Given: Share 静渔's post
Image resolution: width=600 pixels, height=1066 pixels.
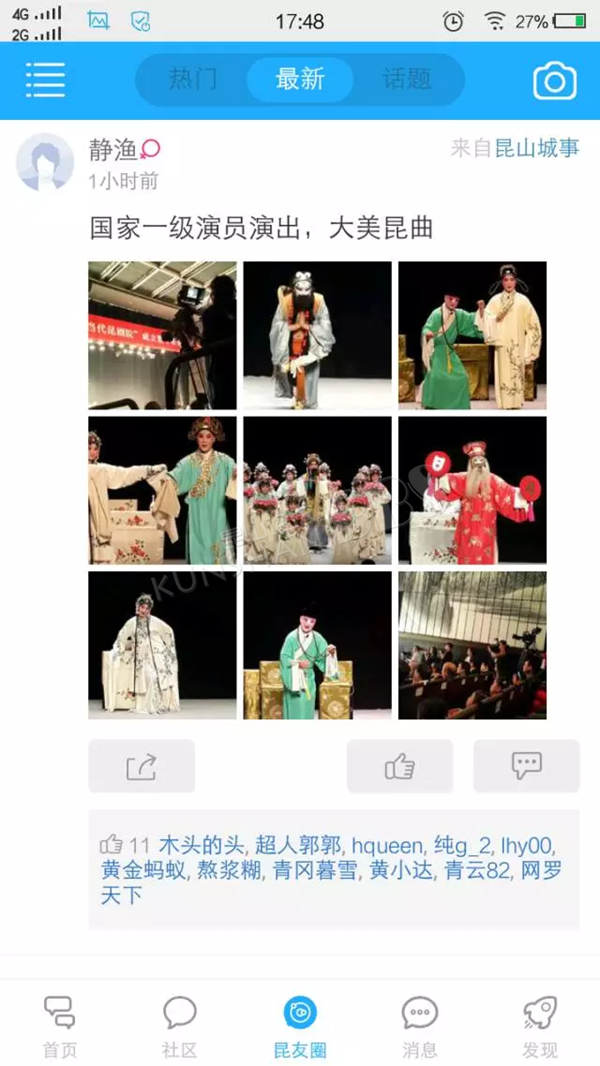Looking at the screenshot, I should pos(141,766).
